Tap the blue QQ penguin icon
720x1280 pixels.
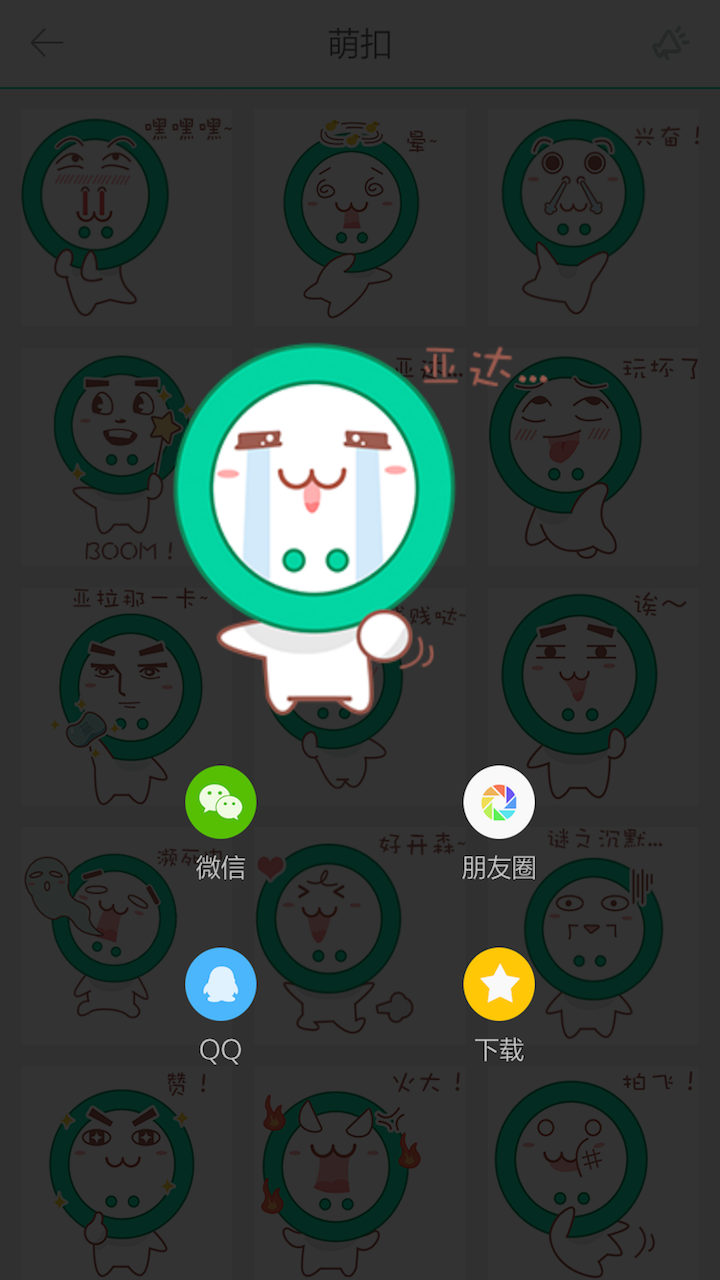tap(219, 983)
